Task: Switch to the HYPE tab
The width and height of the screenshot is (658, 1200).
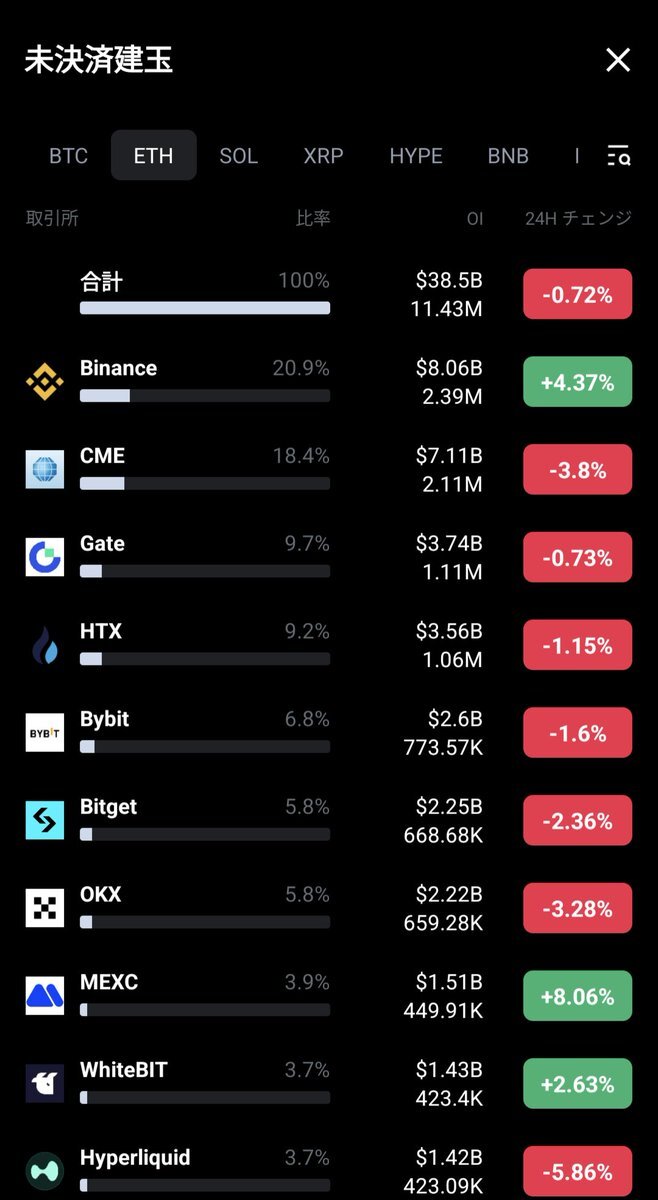Action: pyautogui.click(x=416, y=156)
